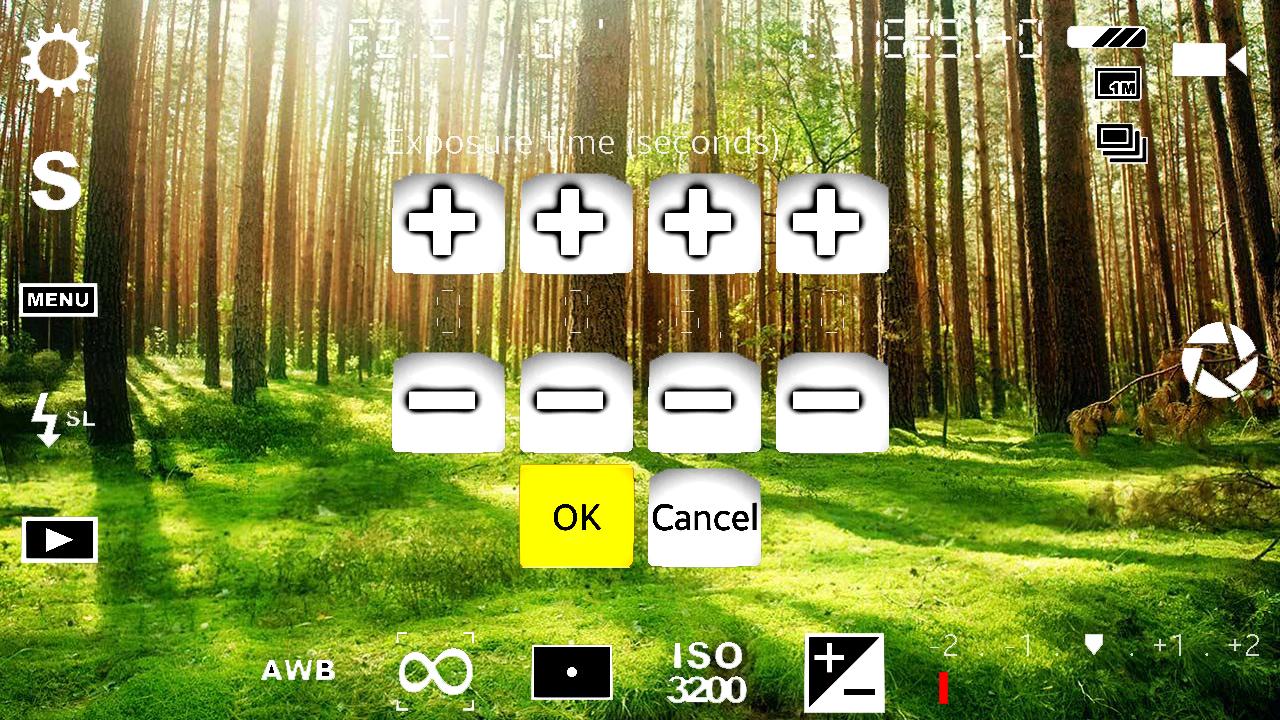Open the burst drive mode setting
The image size is (1280, 720).
click(x=1121, y=143)
